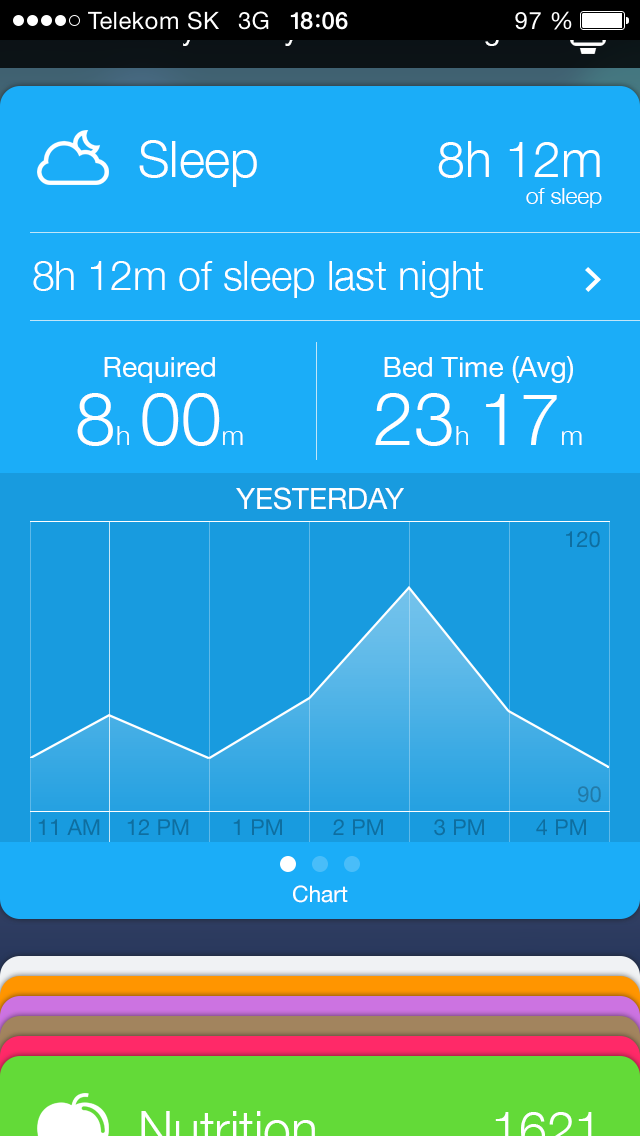This screenshot has width=640, height=1136.
Task: Open the orange card in the stack
Action: 320,986
